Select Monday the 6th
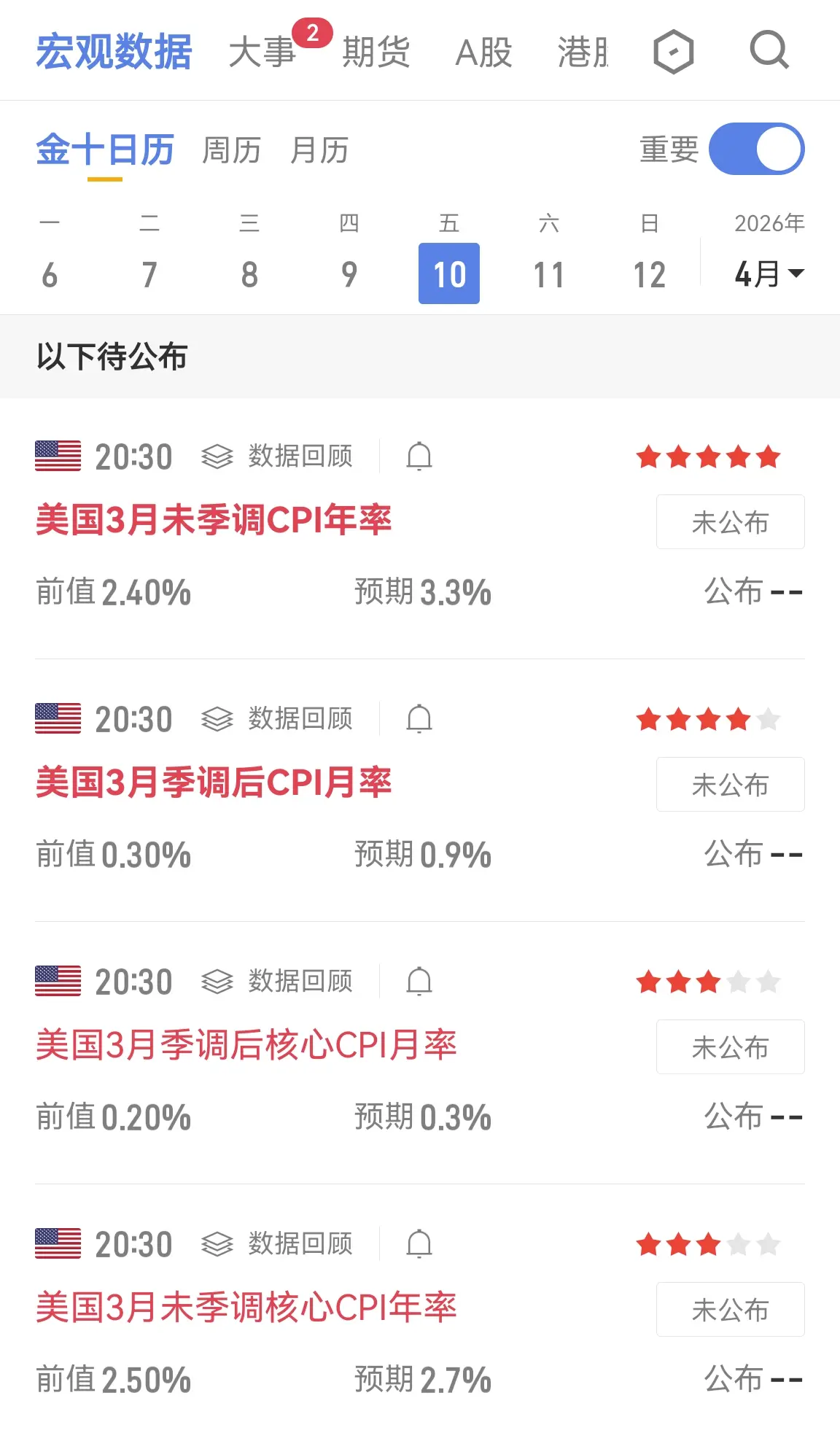Image resolution: width=840 pixels, height=1433 pixels. (50, 274)
